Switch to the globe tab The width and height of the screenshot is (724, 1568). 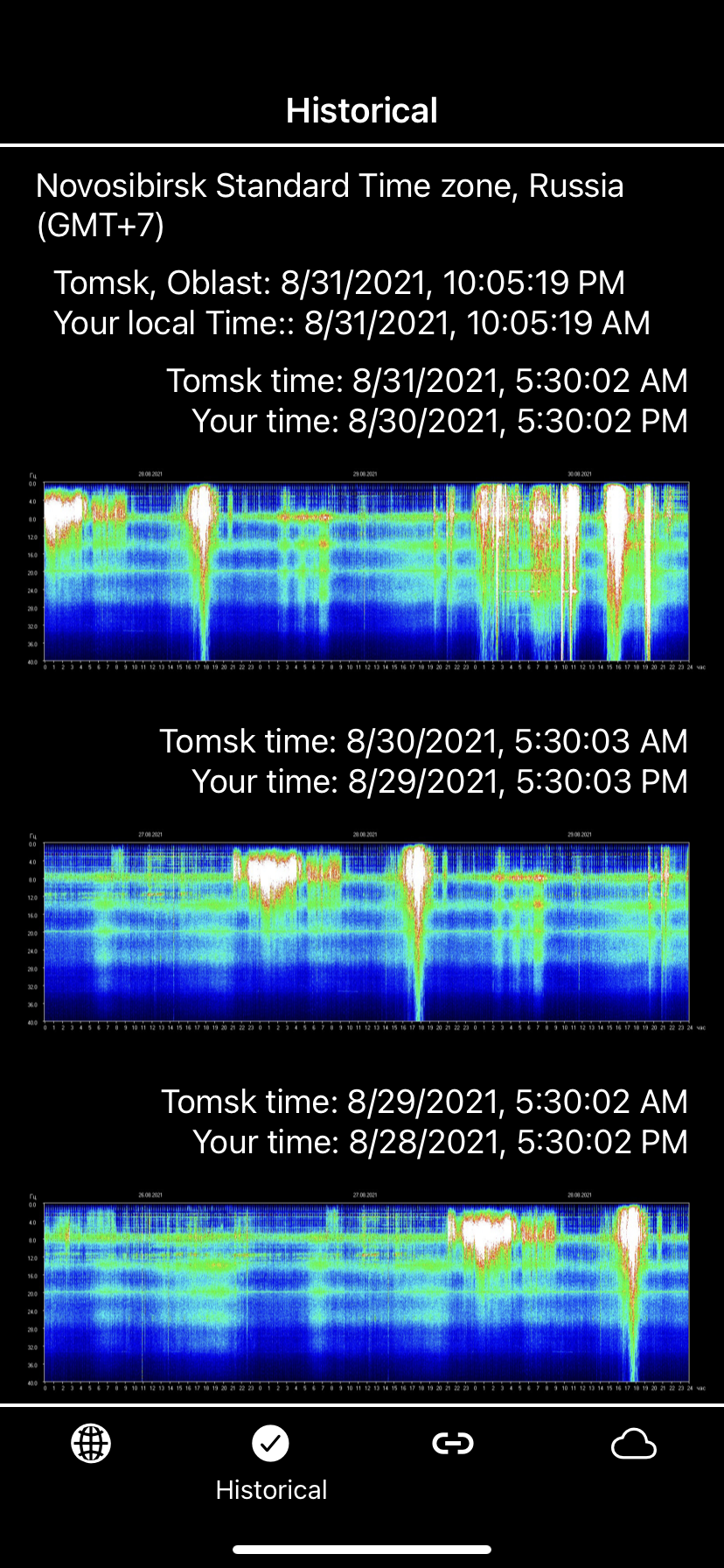(x=91, y=1444)
